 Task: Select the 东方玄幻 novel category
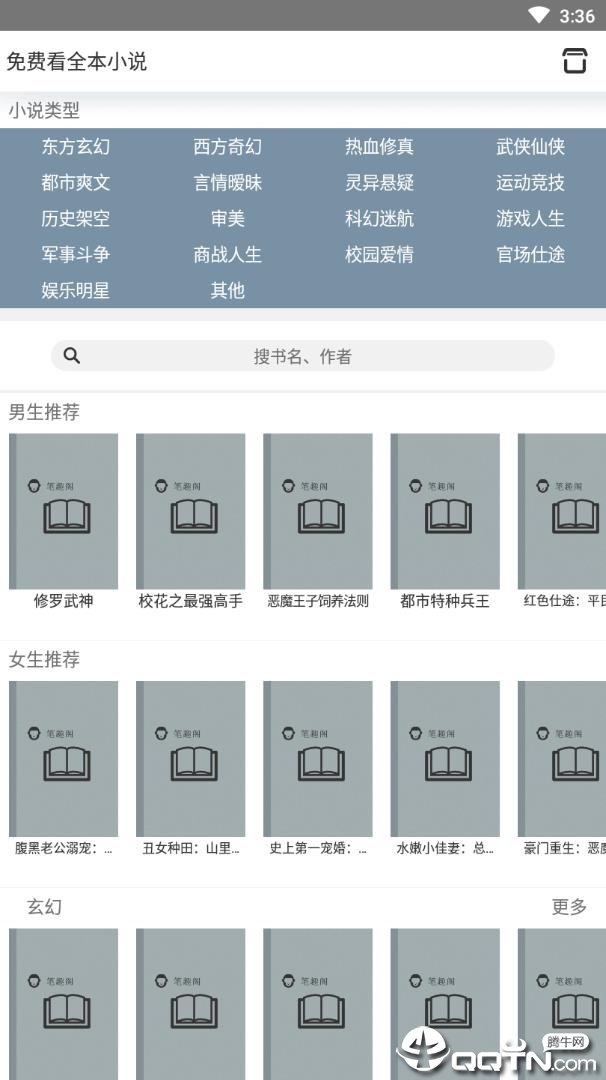(76, 146)
